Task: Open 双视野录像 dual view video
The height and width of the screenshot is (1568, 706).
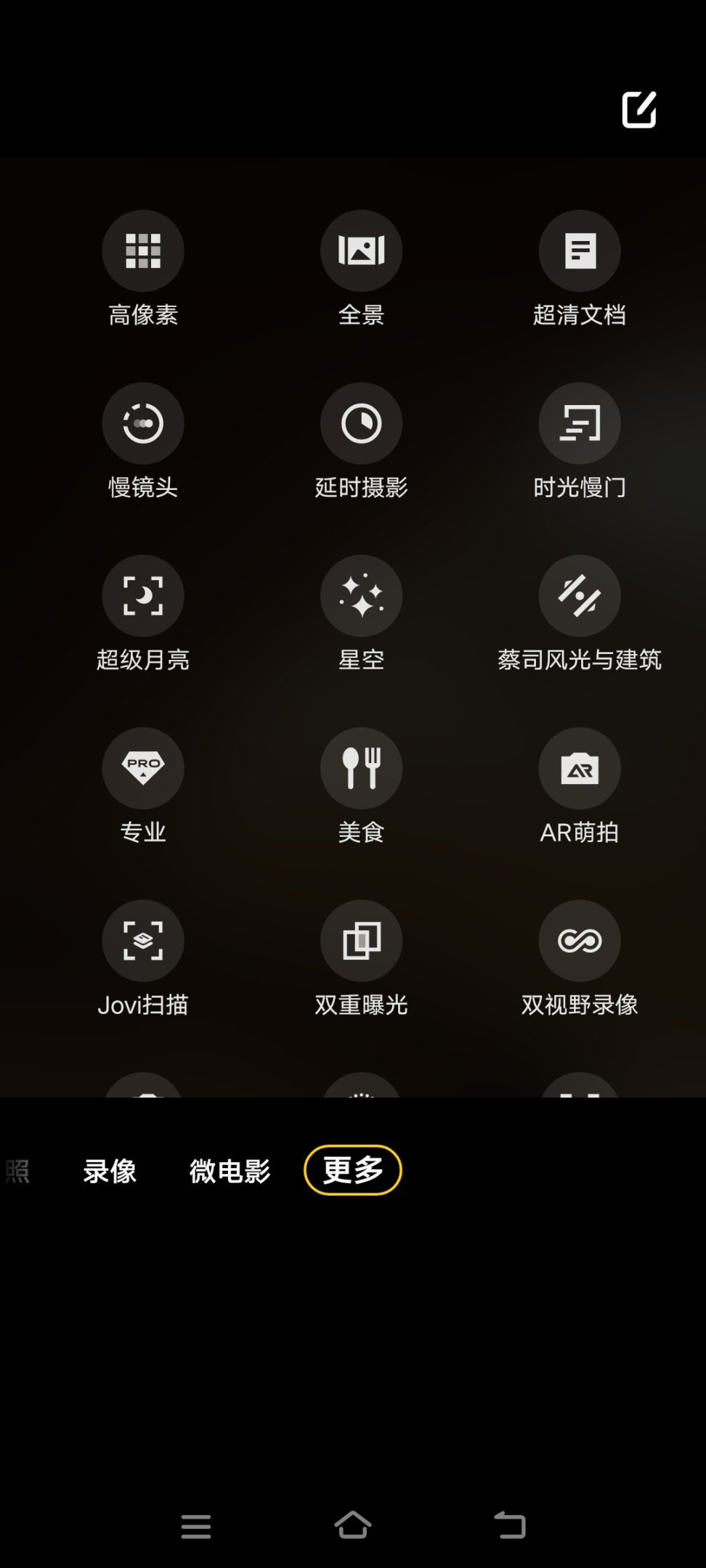Action: point(579,941)
